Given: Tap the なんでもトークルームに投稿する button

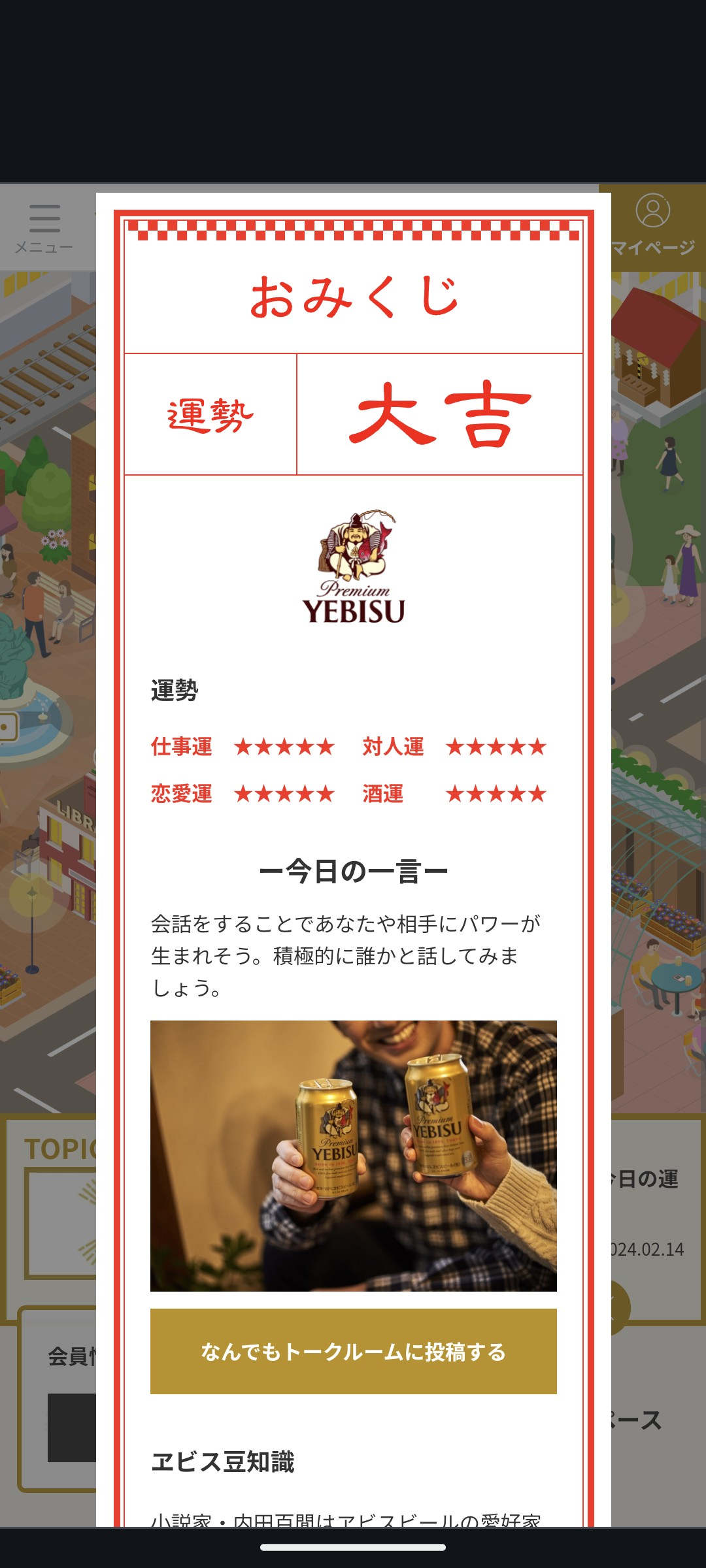Looking at the screenshot, I should [354, 1351].
